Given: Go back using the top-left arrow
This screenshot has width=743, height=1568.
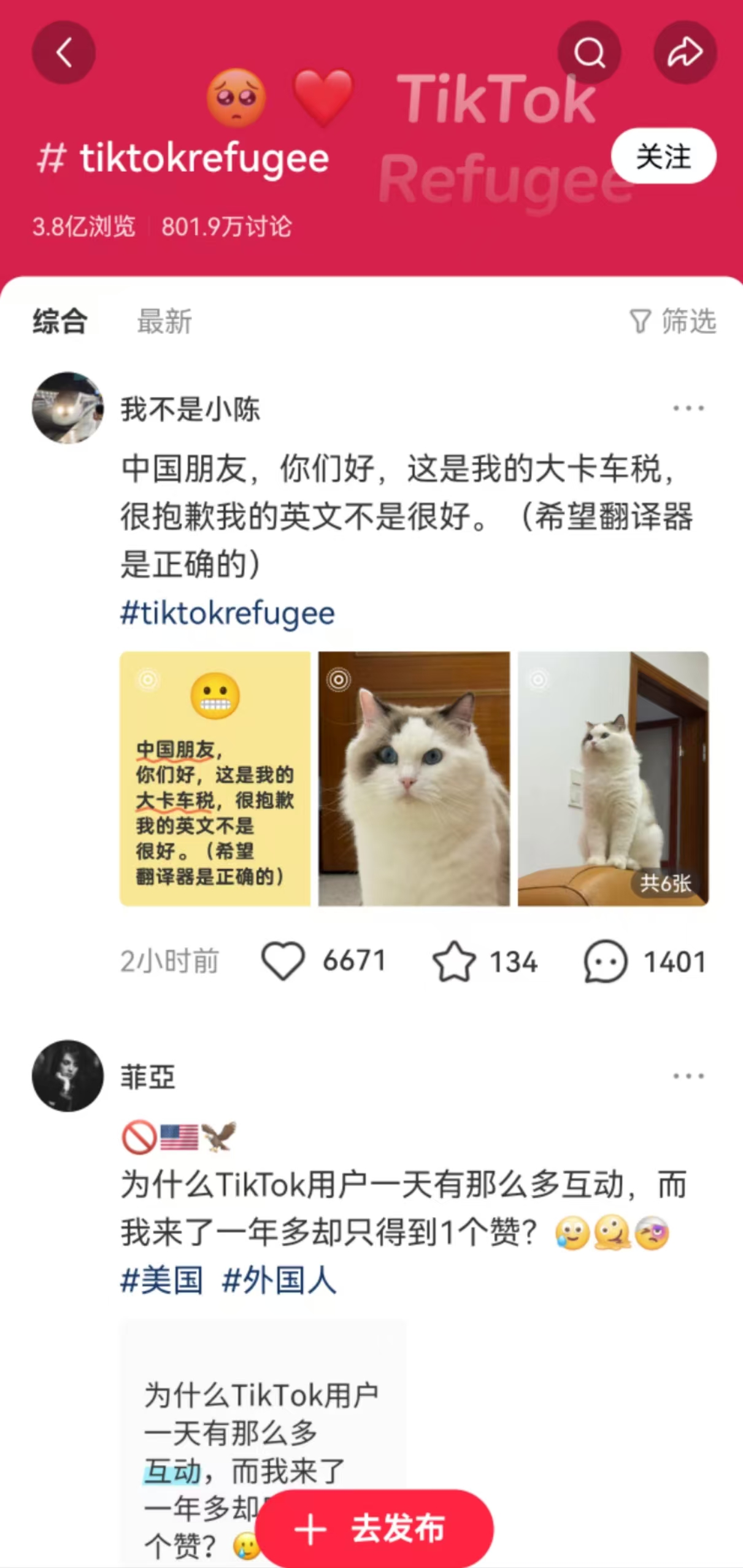Looking at the screenshot, I should pyautogui.click(x=64, y=52).
